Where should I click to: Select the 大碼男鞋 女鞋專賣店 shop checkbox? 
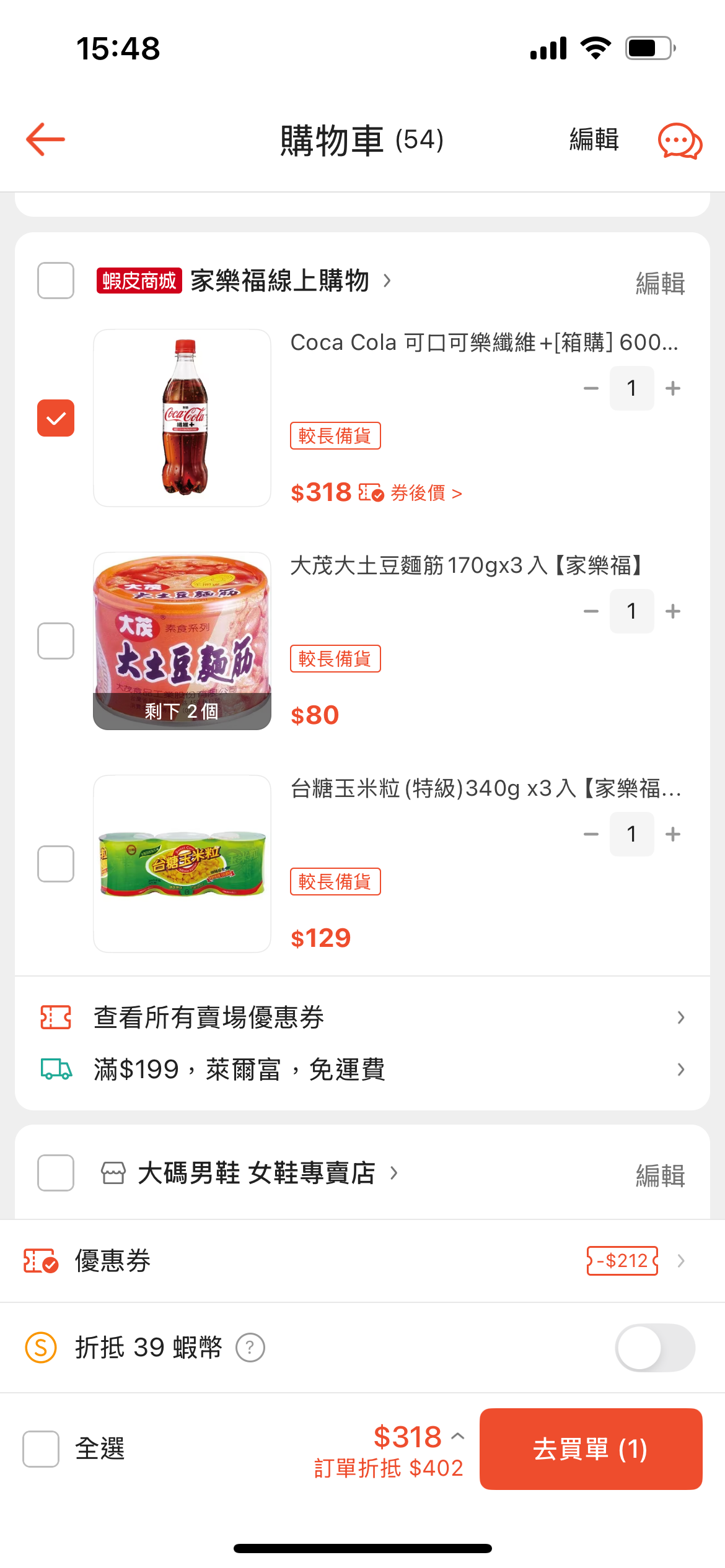pyautogui.click(x=56, y=1173)
